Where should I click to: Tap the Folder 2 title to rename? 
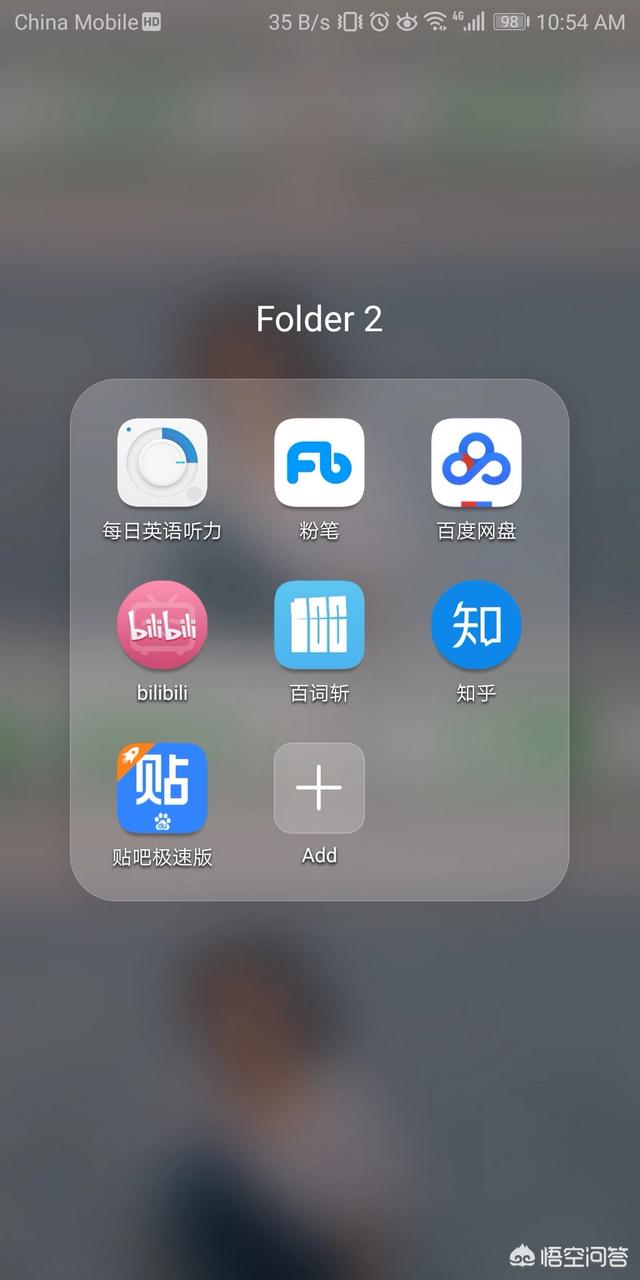pos(319,319)
